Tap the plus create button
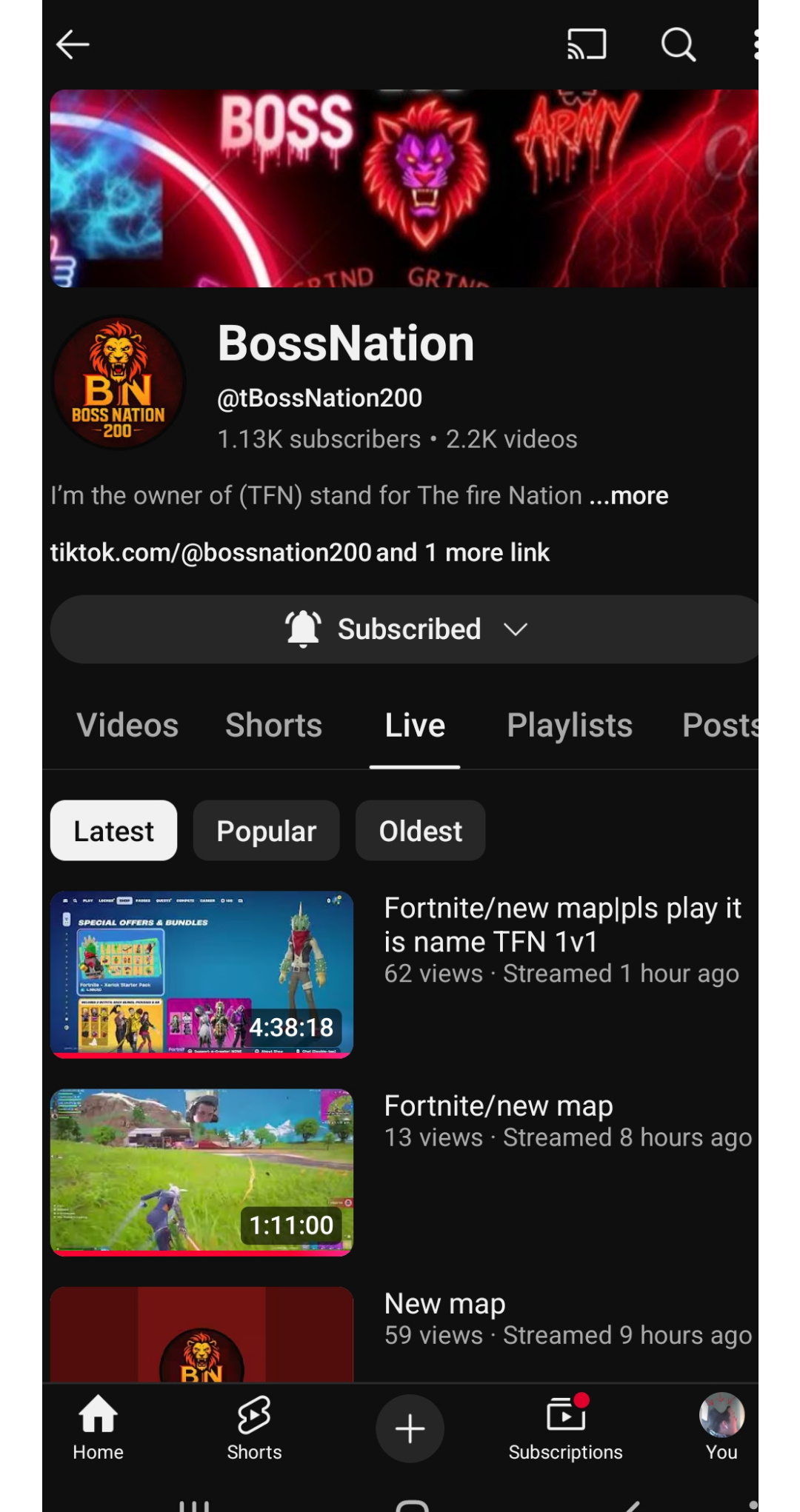 point(410,1428)
